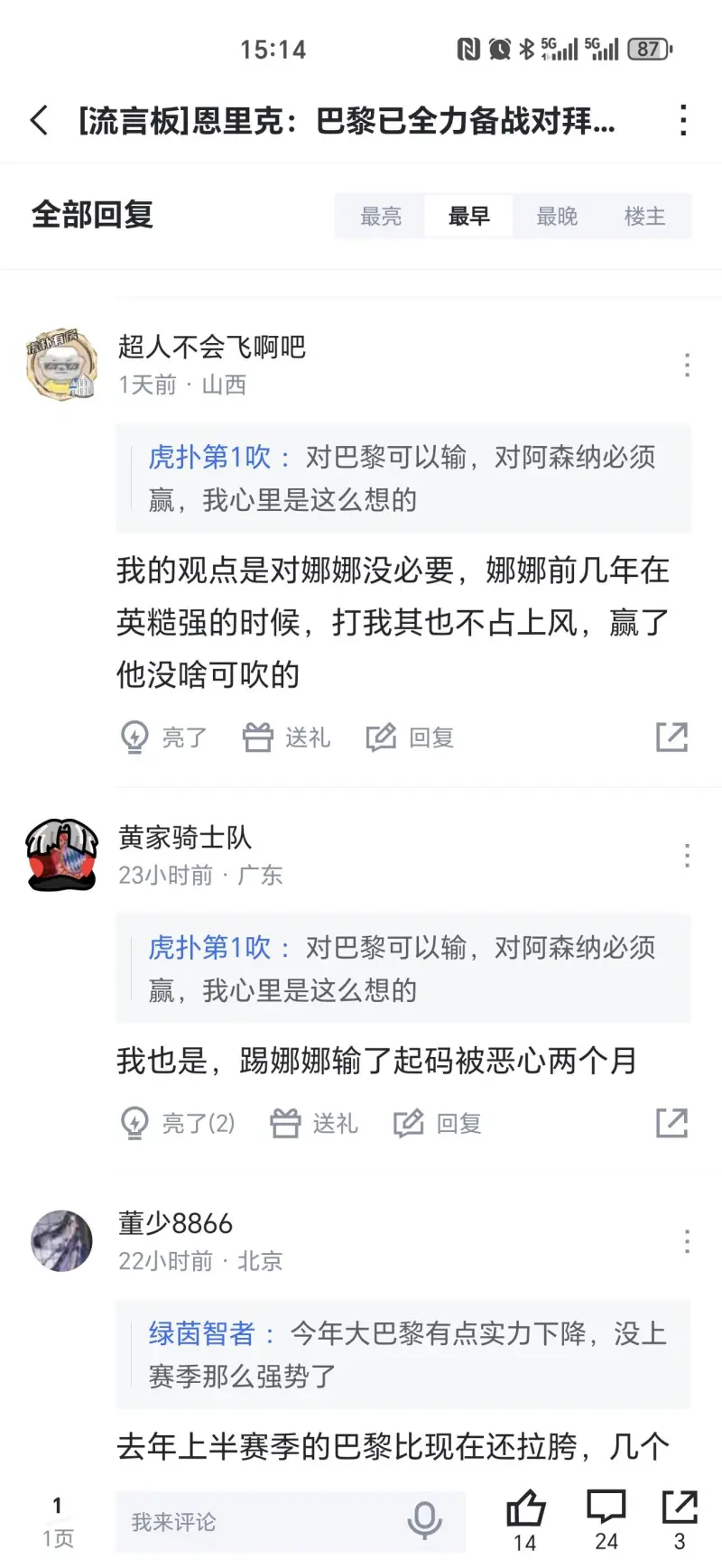The image size is (722, 1568).
Task: Start voice input with the microphone icon
Action: (424, 1521)
